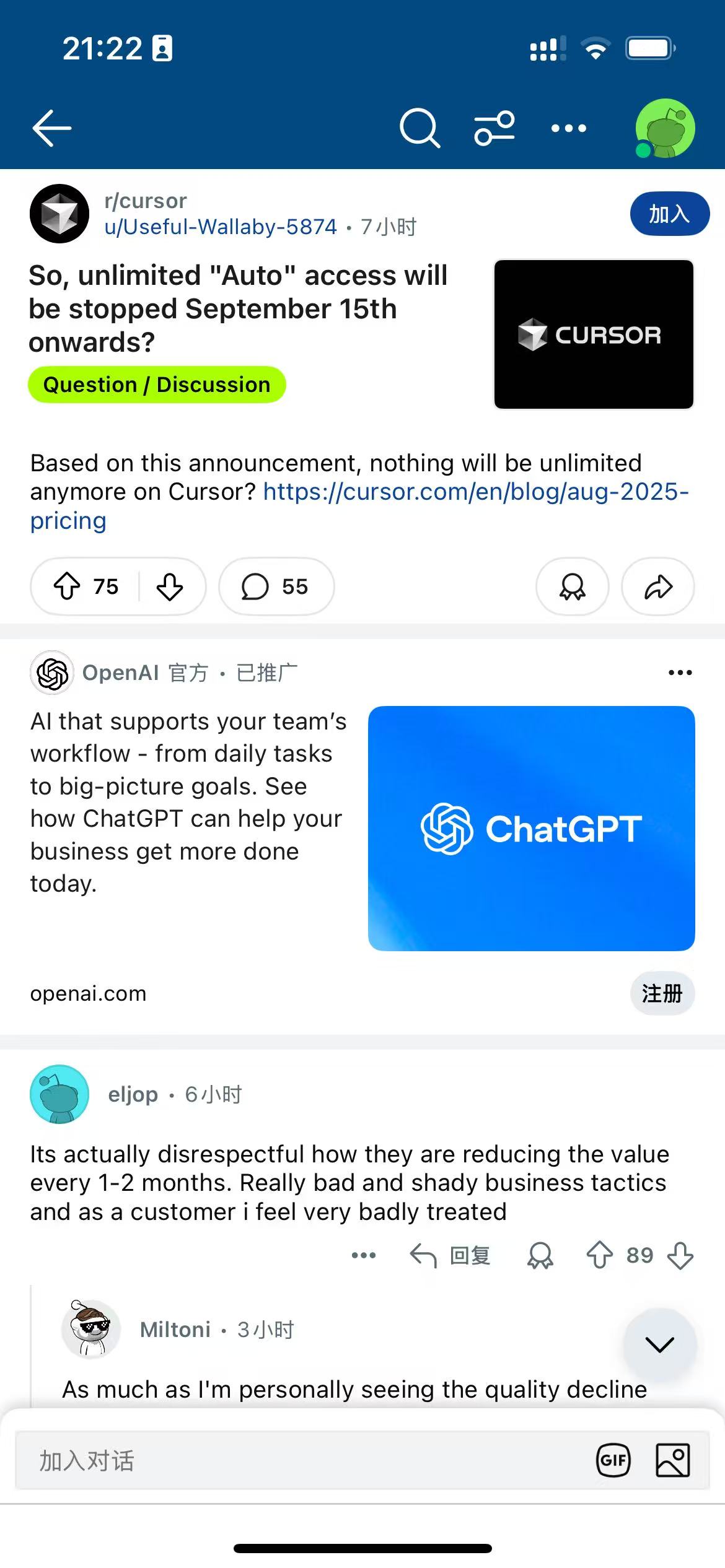Upvote eljop's comment

pos(599,1255)
